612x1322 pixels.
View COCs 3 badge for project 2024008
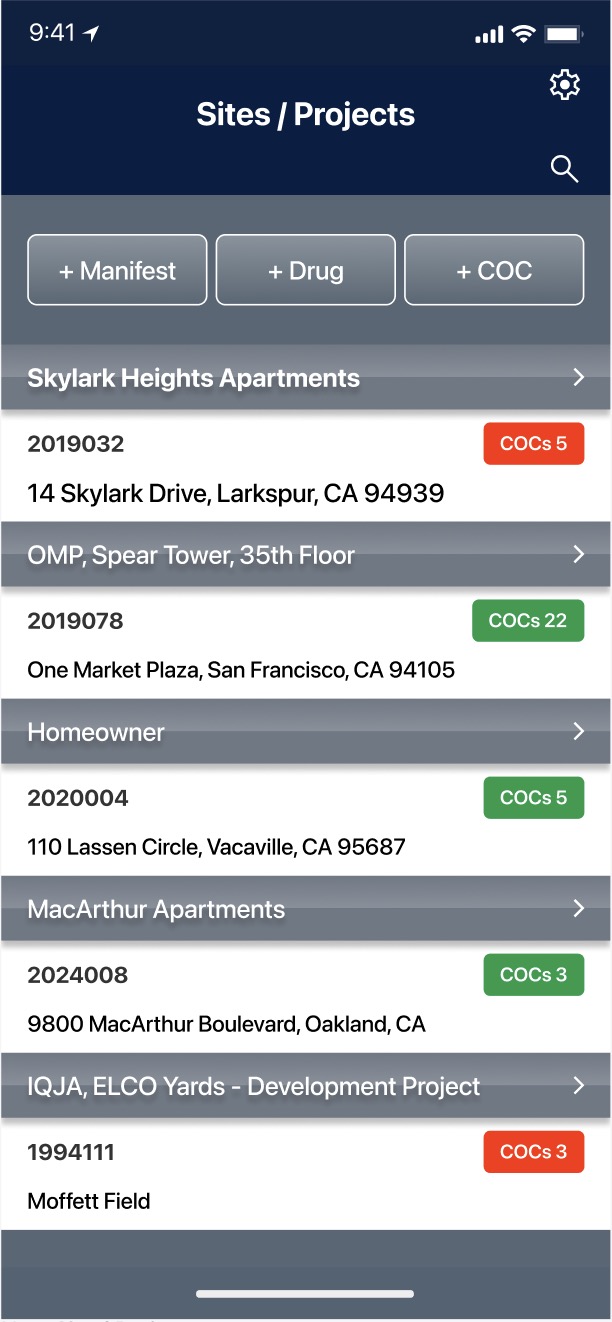pos(533,975)
